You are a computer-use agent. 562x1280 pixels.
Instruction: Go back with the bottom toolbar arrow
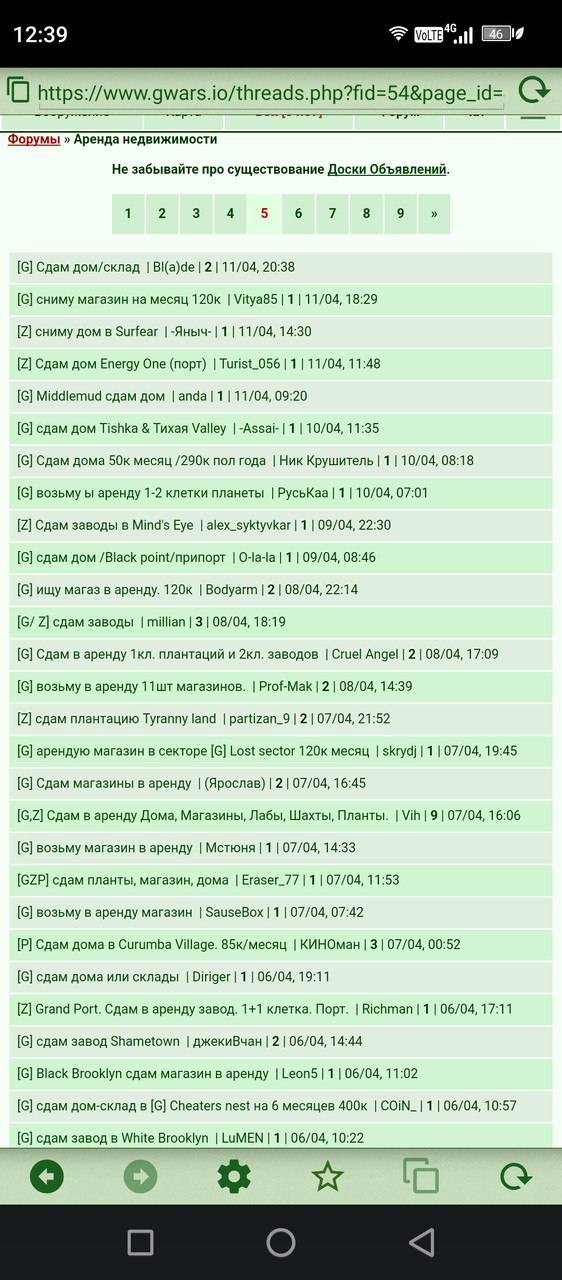coord(46,1176)
